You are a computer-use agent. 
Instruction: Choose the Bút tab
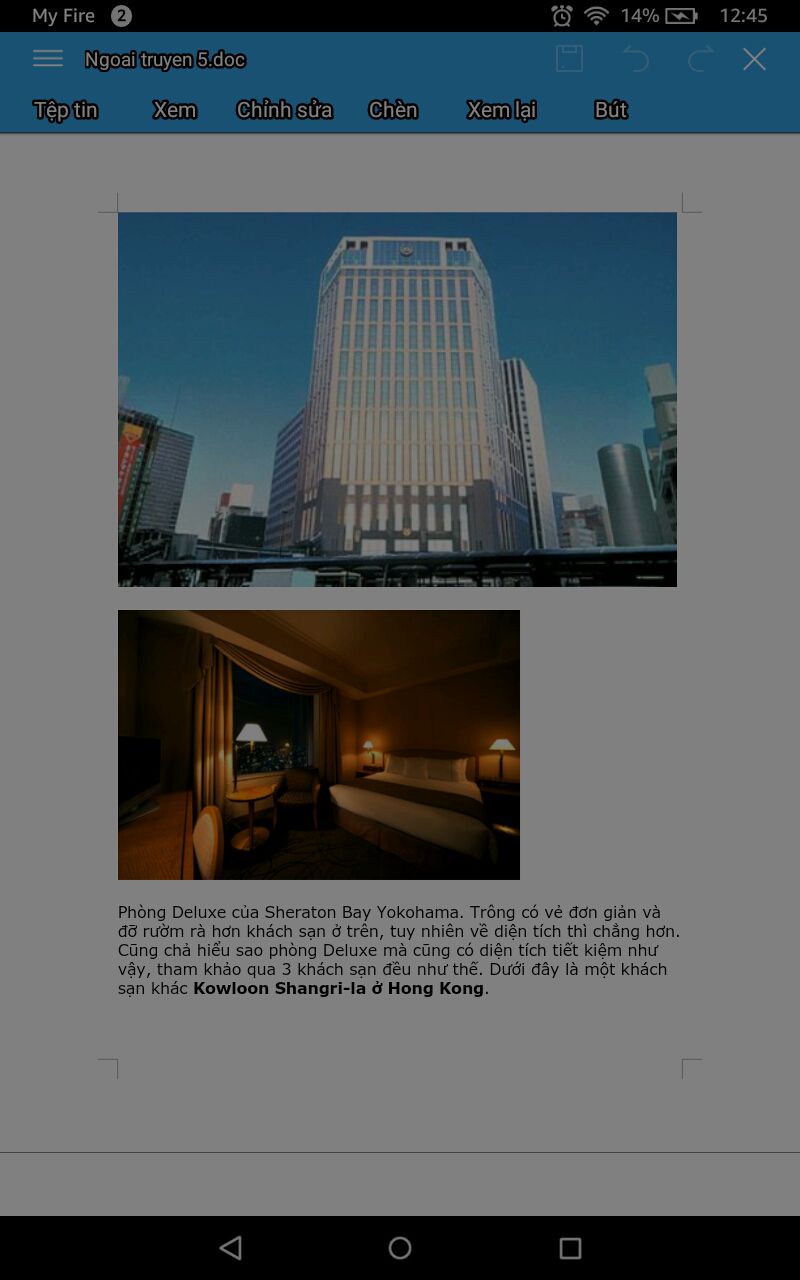[x=611, y=110]
